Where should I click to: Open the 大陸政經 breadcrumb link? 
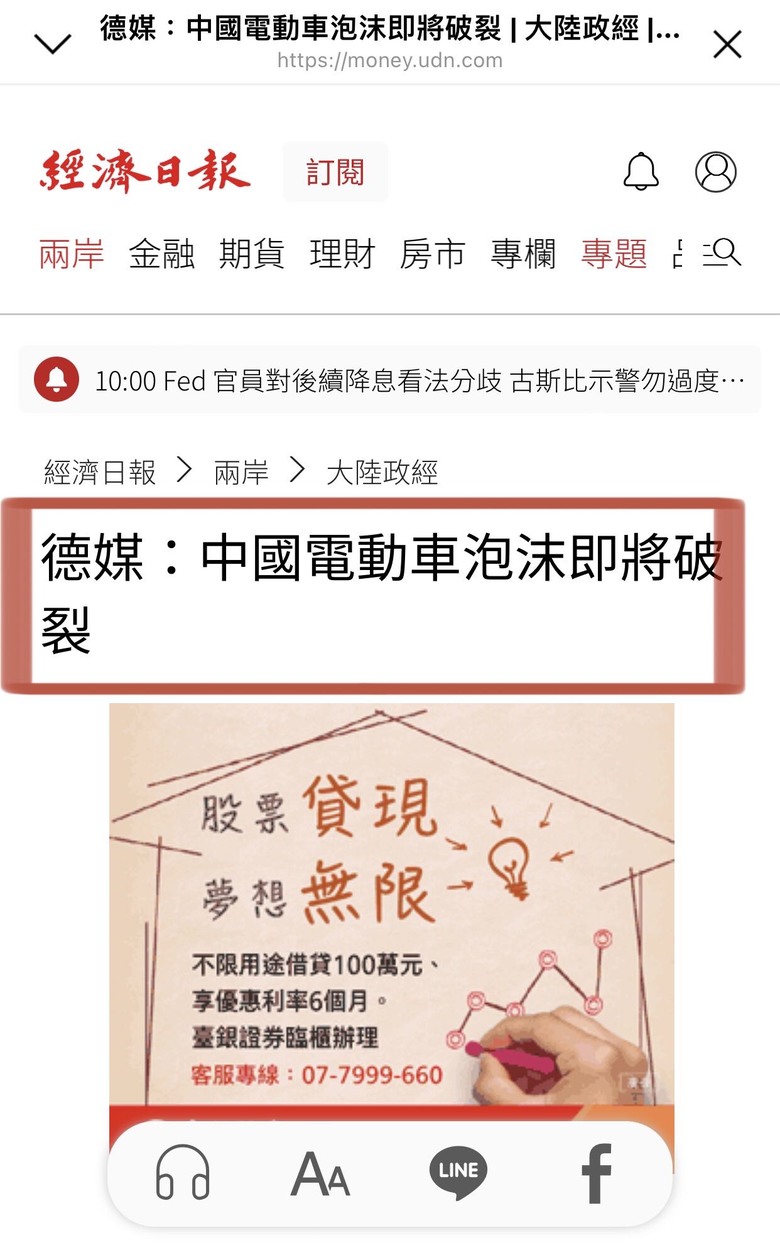(382, 472)
